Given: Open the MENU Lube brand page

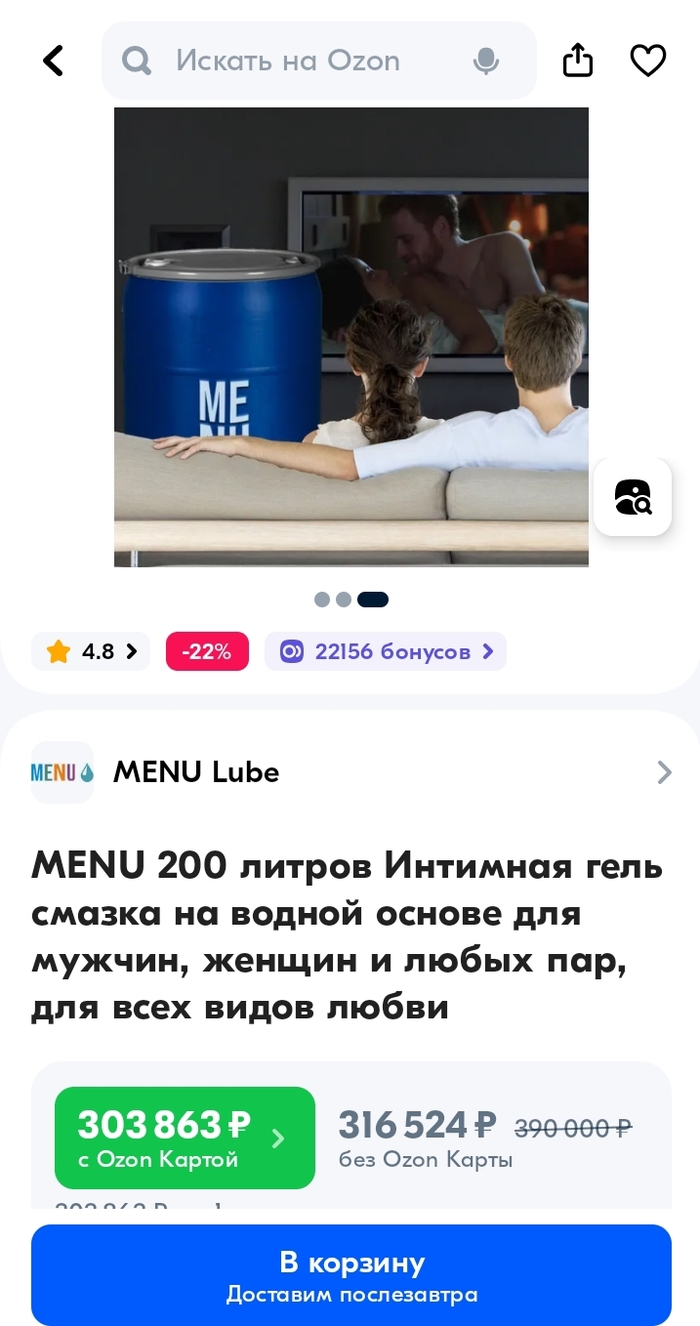Looking at the screenshot, I should click(x=350, y=772).
